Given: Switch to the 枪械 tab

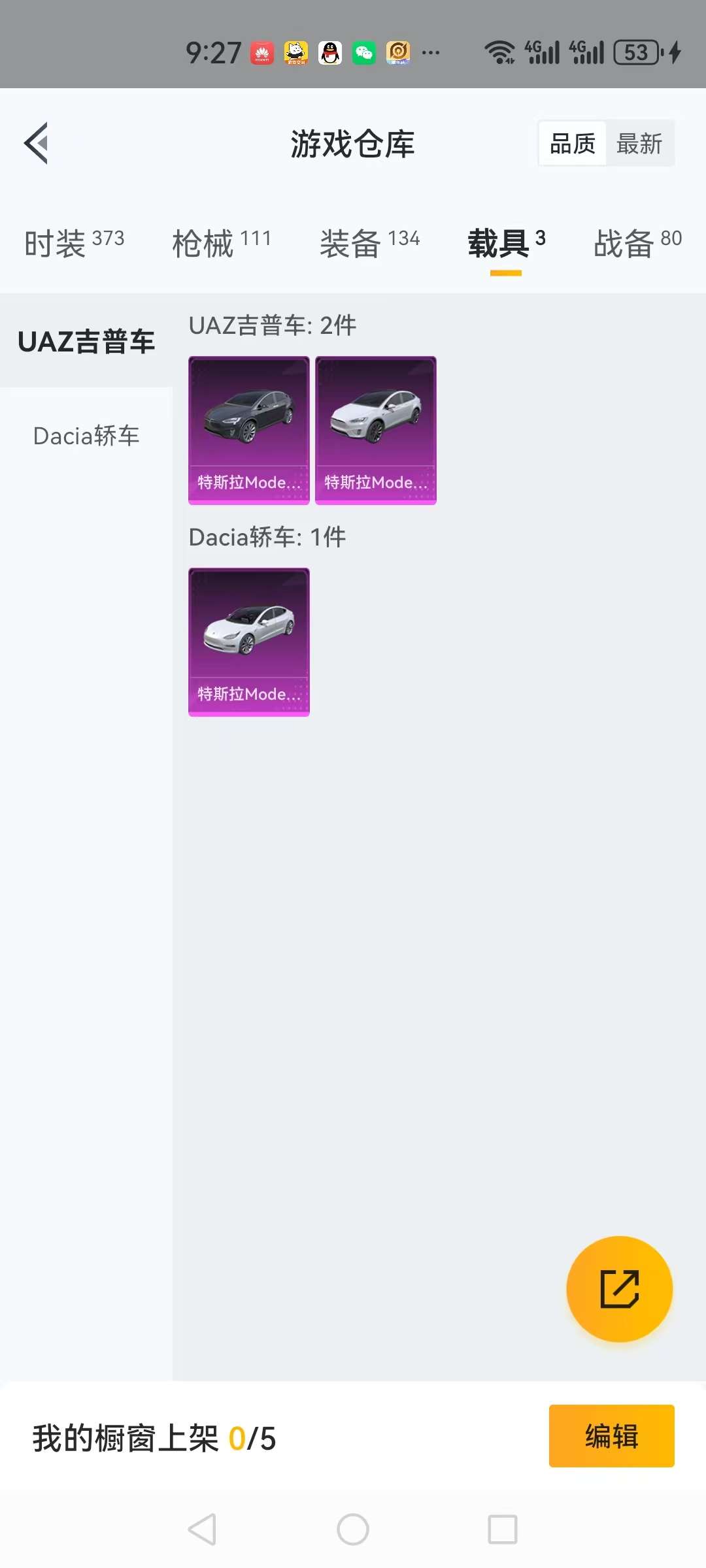Looking at the screenshot, I should coord(222,243).
